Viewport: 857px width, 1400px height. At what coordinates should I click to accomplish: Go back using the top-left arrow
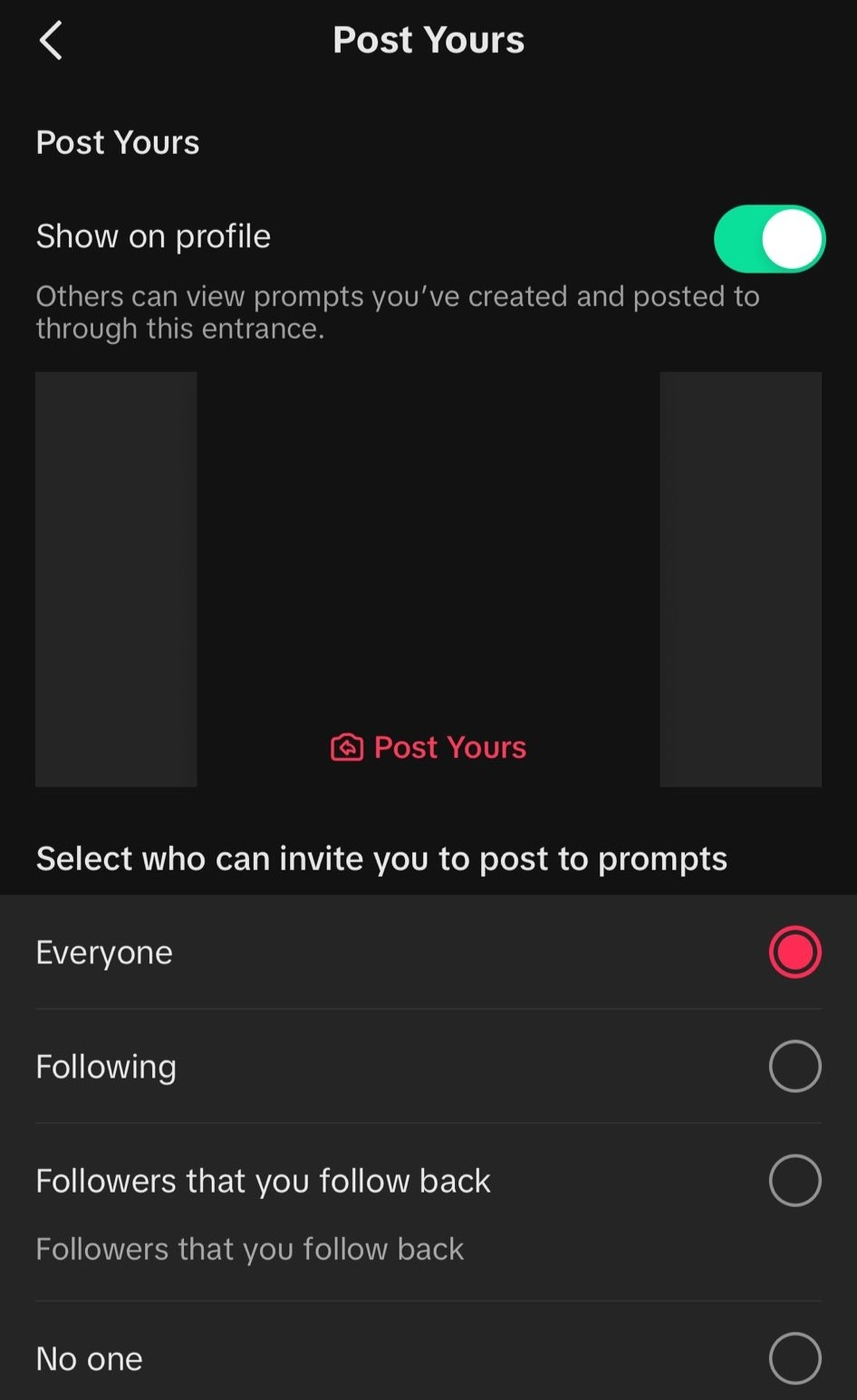[51, 41]
